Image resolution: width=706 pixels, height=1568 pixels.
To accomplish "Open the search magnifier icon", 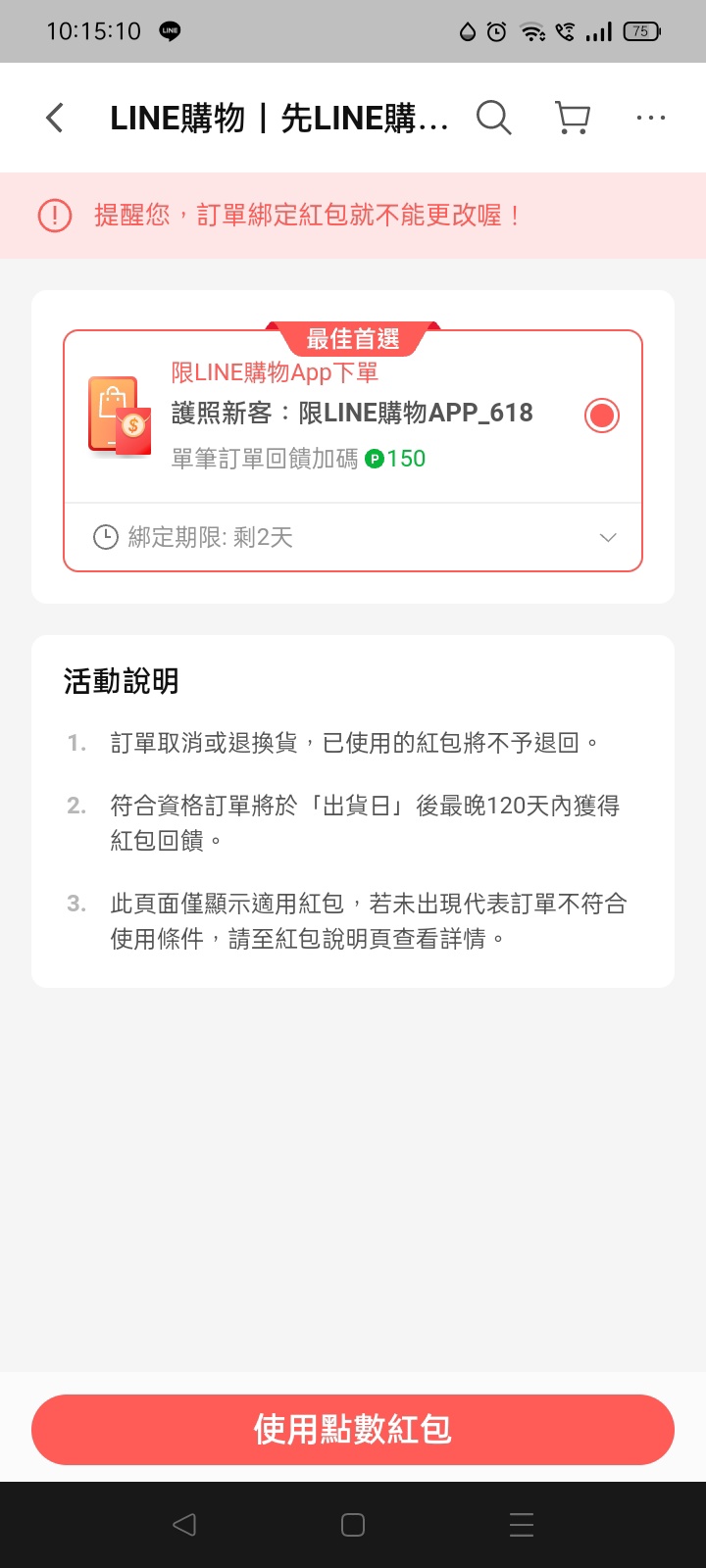I will (x=493, y=119).
